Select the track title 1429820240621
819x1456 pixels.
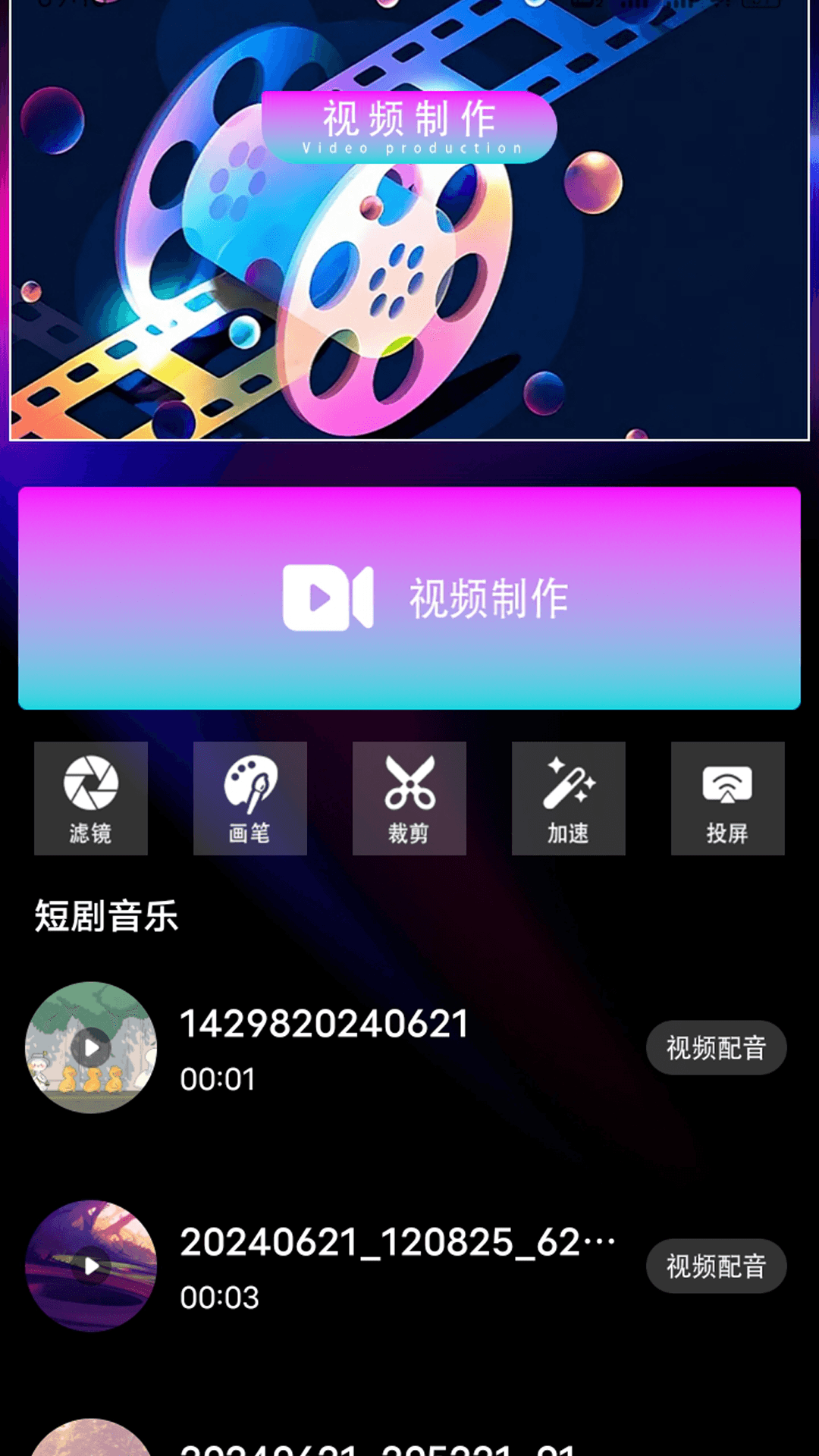click(x=322, y=1022)
